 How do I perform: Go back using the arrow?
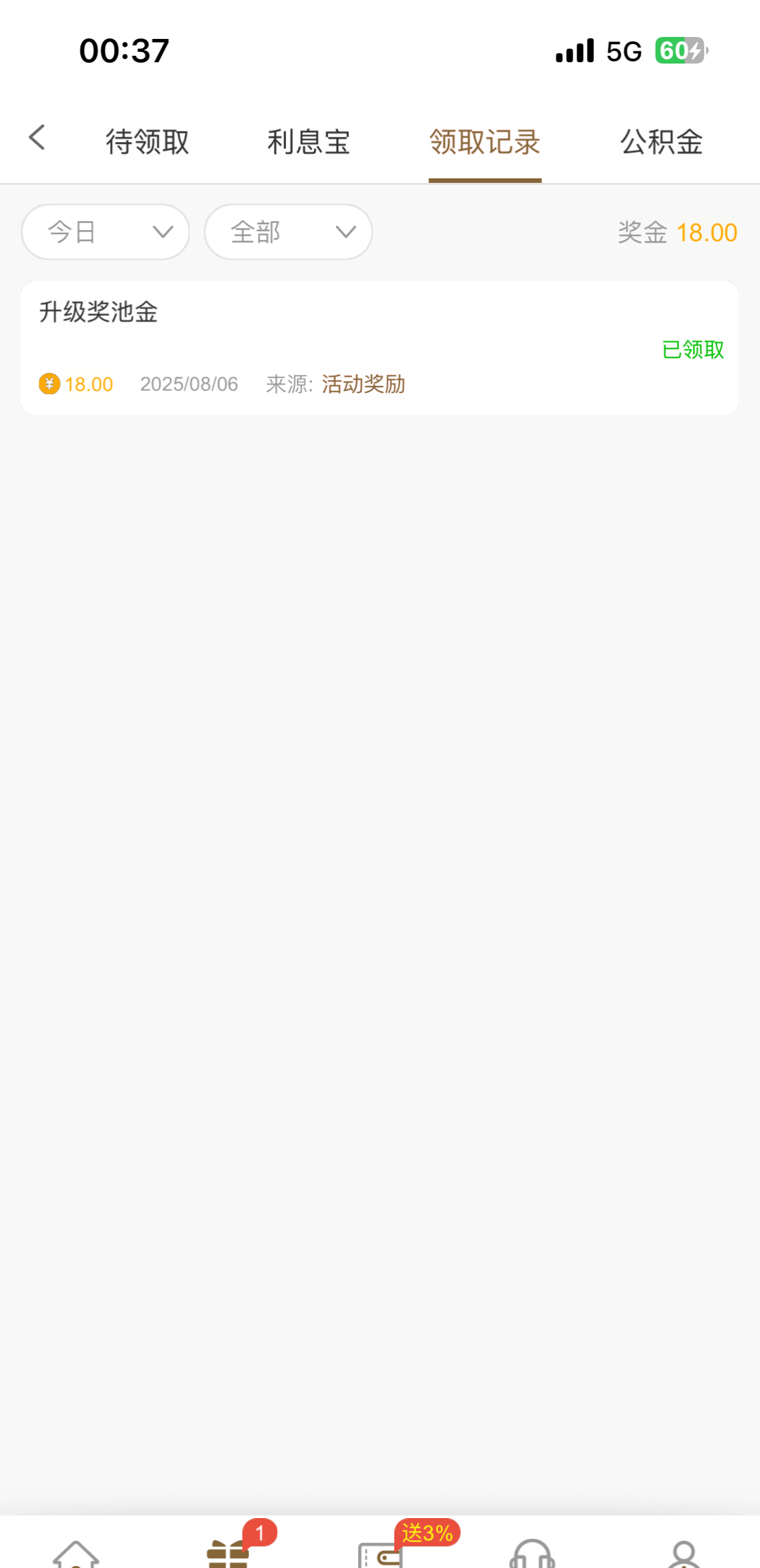37,138
